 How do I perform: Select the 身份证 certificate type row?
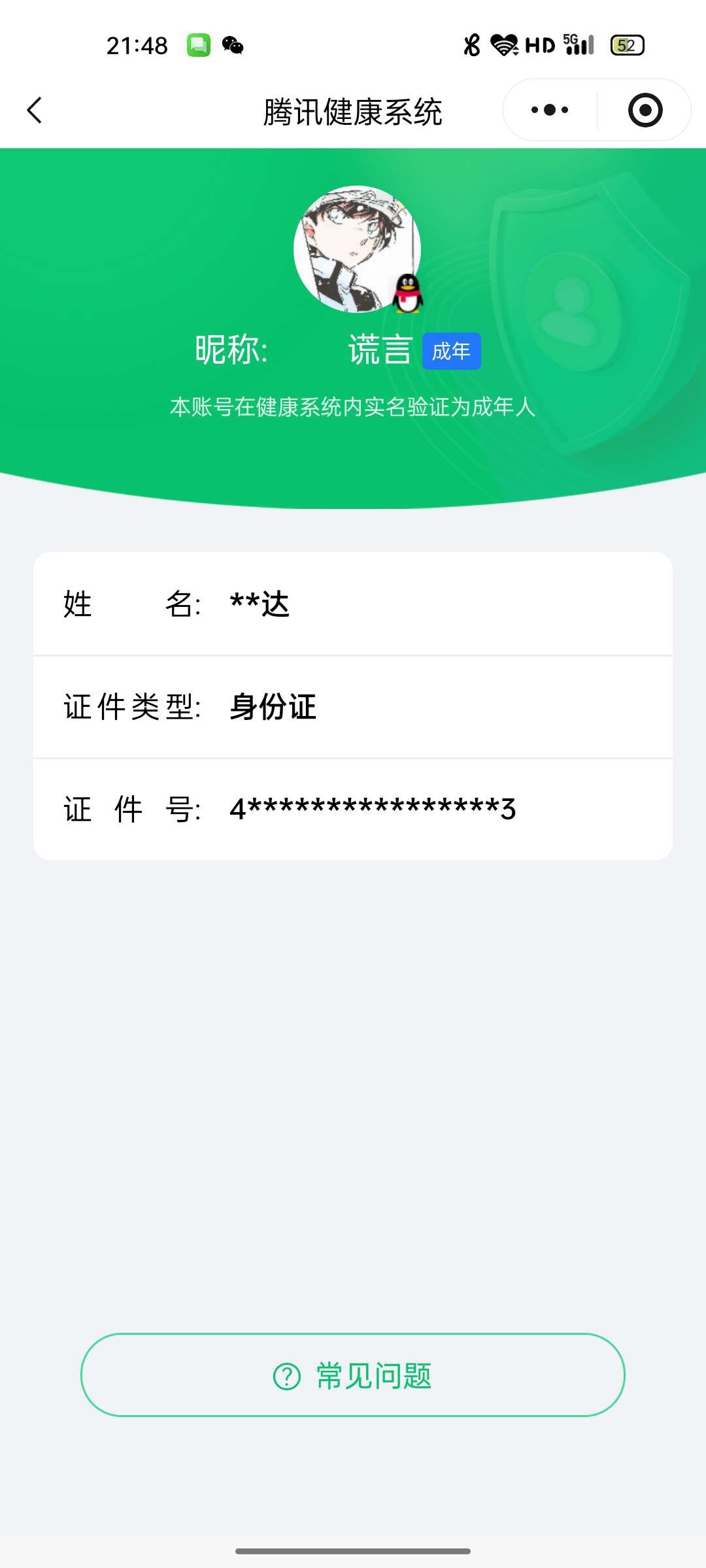tap(353, 707)
